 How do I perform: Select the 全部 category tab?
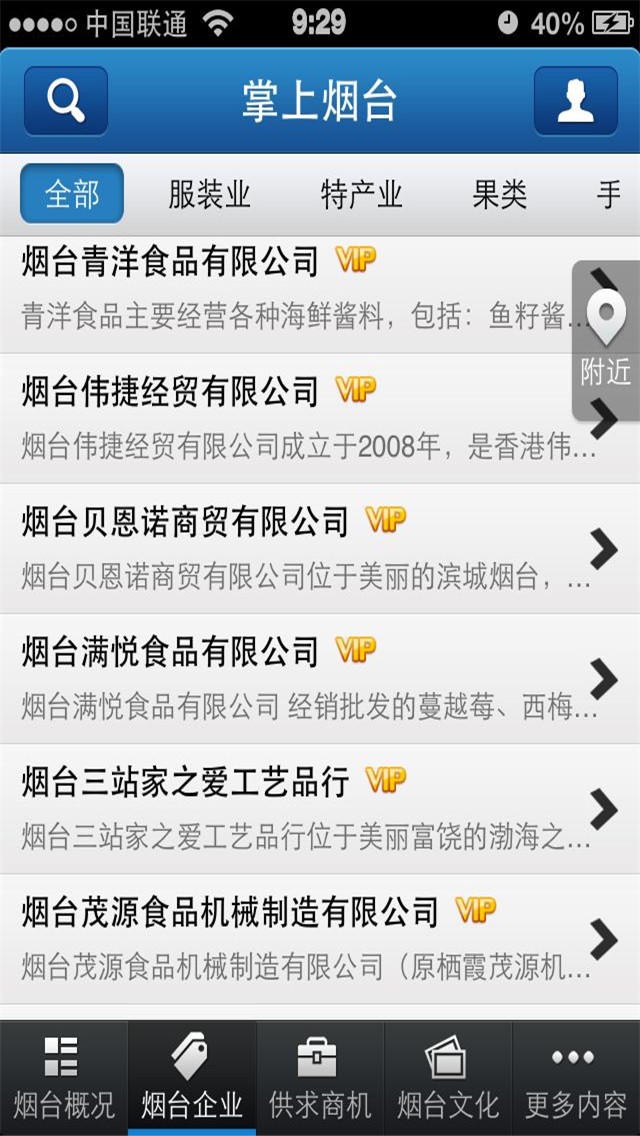pyautogui.click(x=72, y=194)
